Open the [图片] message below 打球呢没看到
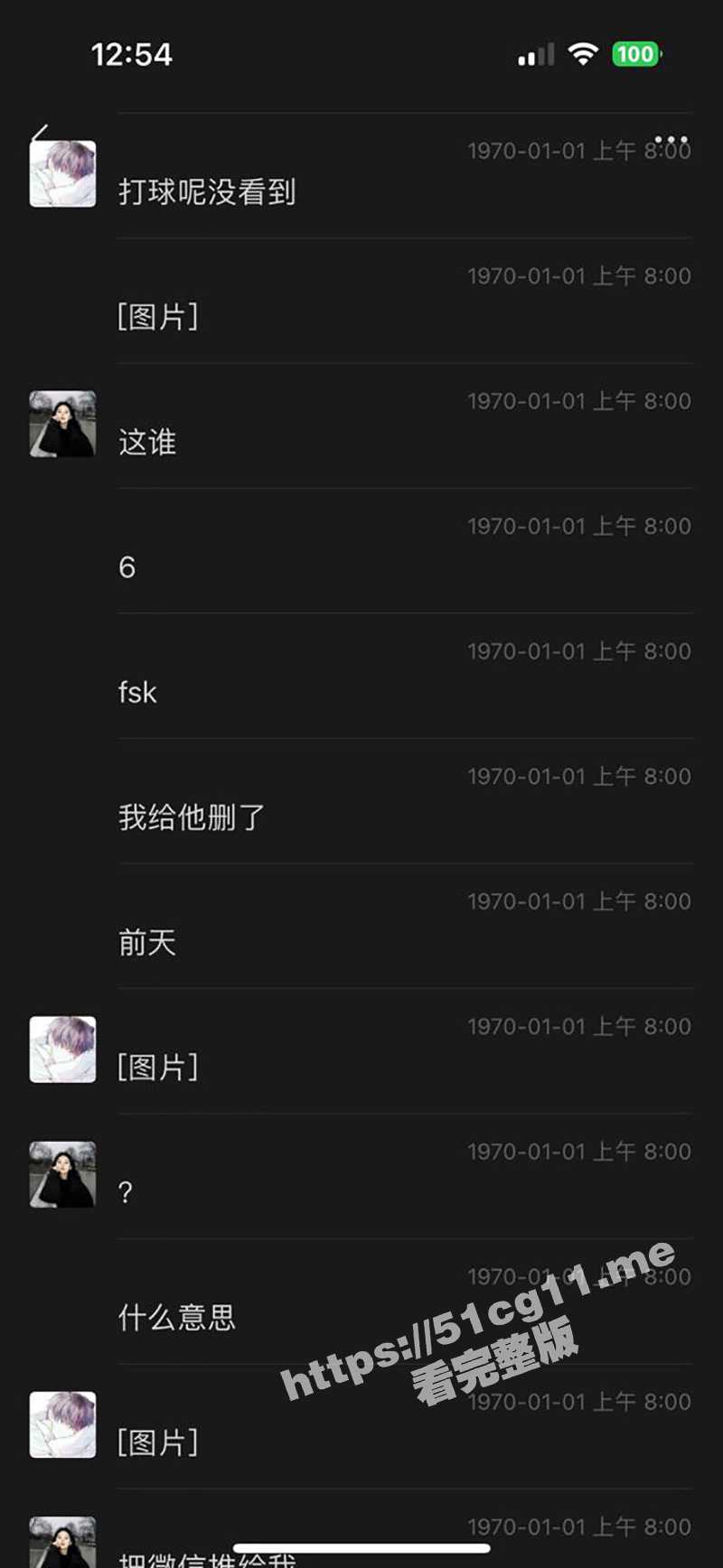This screenshot has width=723, height=1568. [158, 317]
